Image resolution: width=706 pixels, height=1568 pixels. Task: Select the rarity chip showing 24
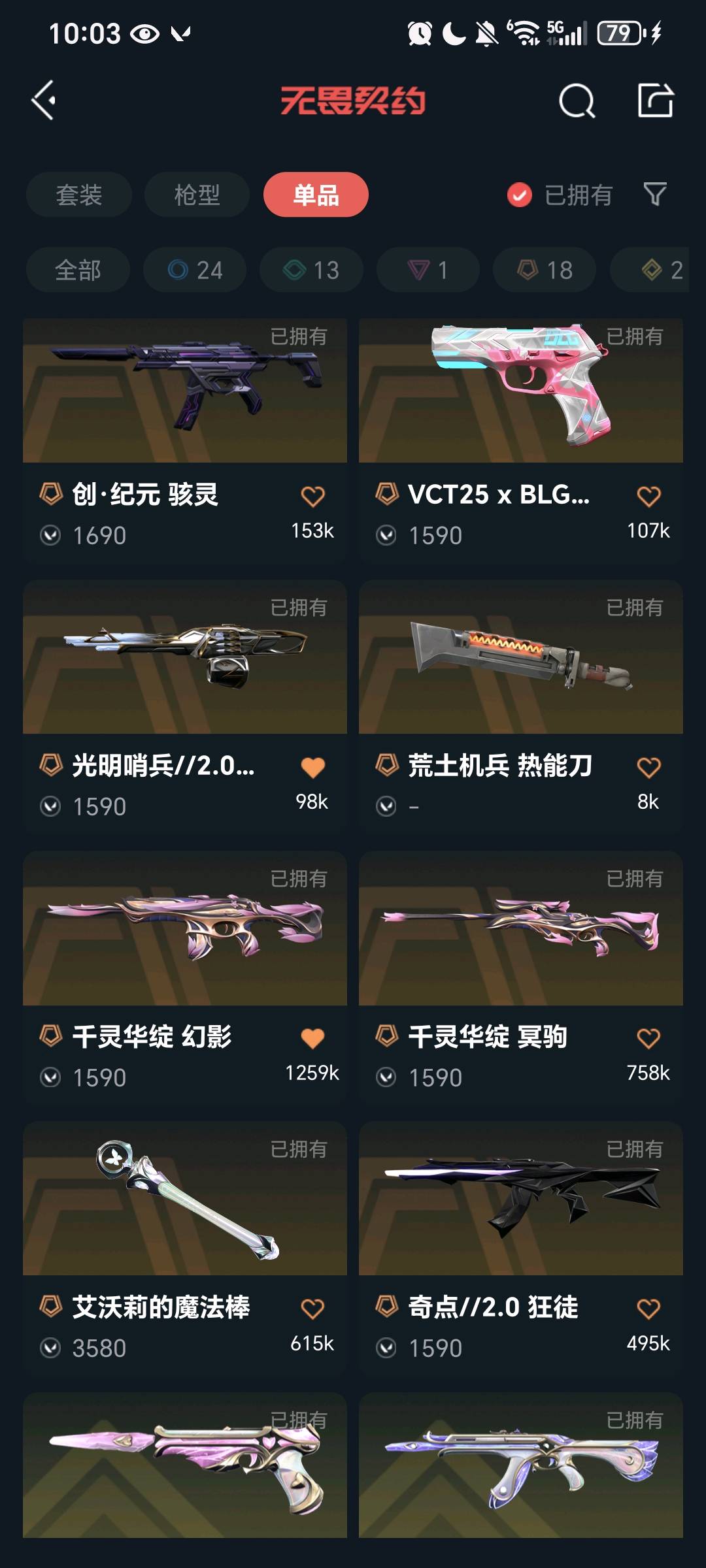tap(195, 270)
